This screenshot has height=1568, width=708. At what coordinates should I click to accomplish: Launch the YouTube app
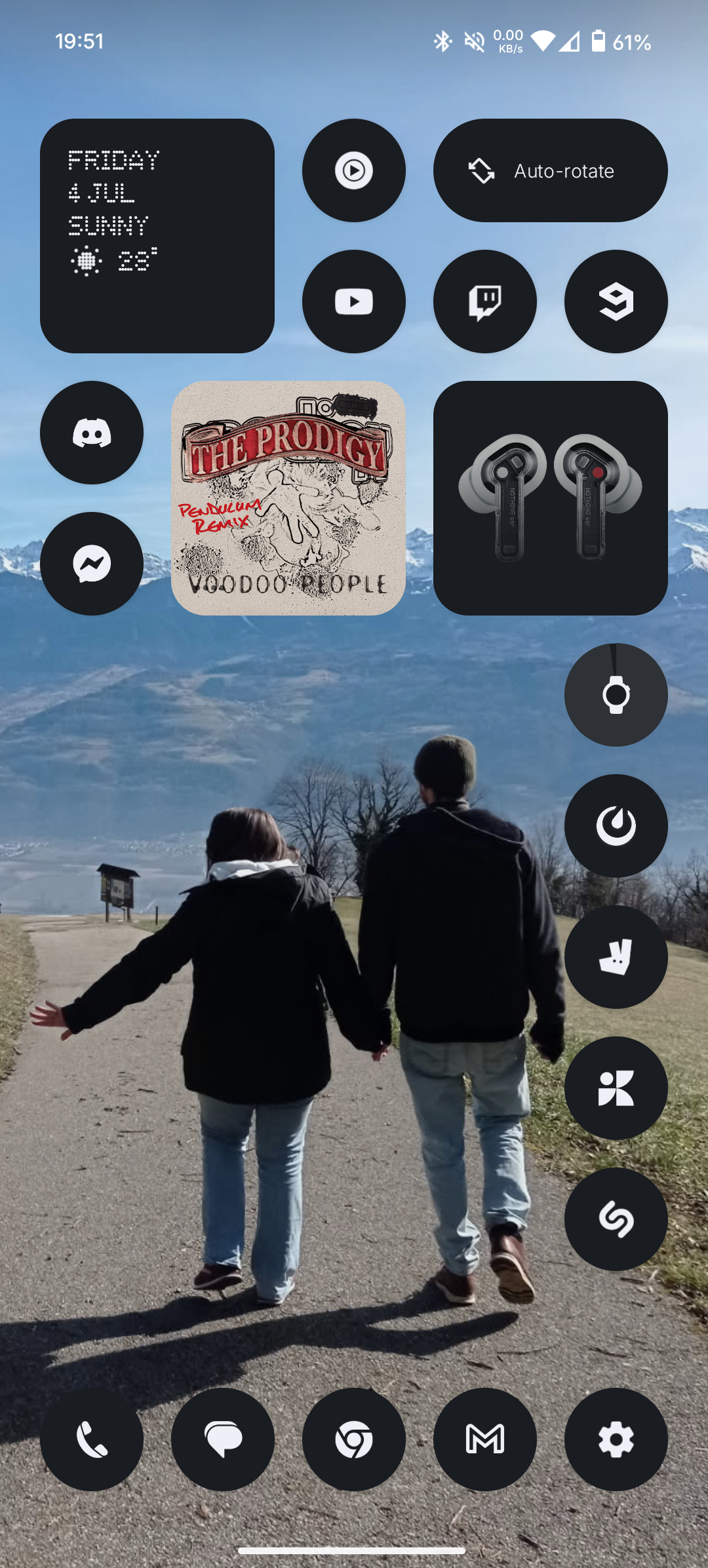pyautogui.click(x=354, y=302)
